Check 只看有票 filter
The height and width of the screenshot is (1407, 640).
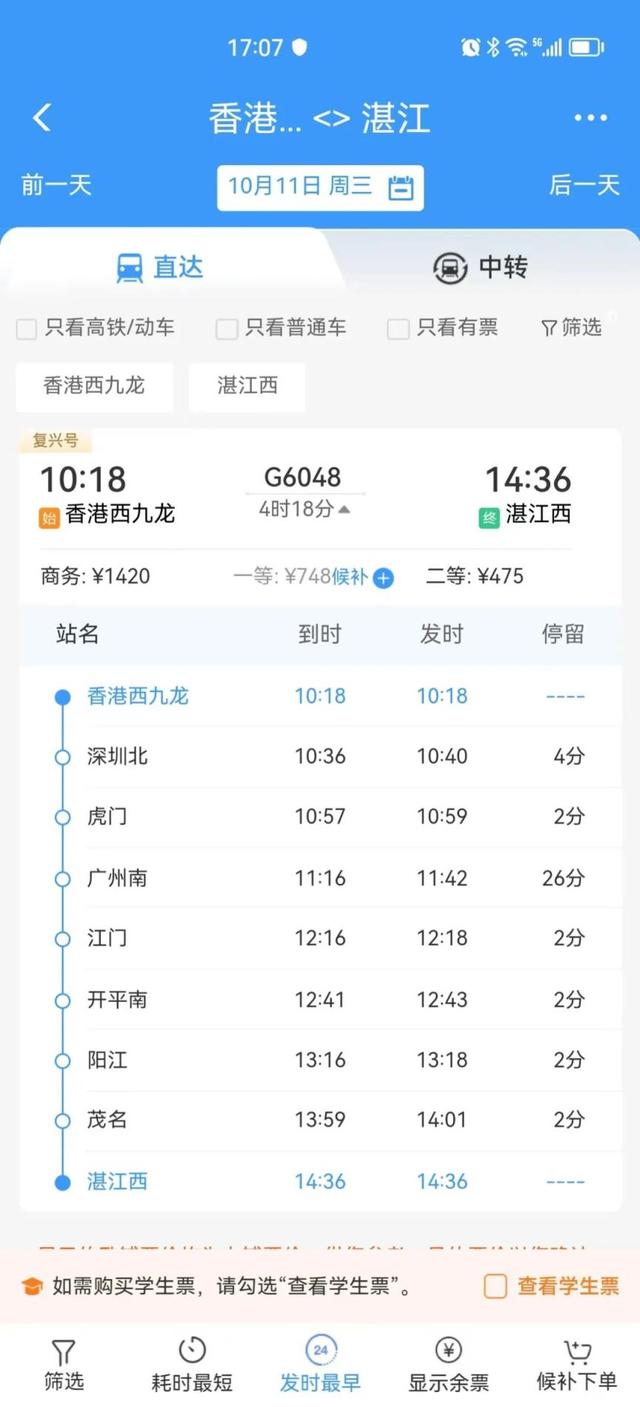point(398,328)
